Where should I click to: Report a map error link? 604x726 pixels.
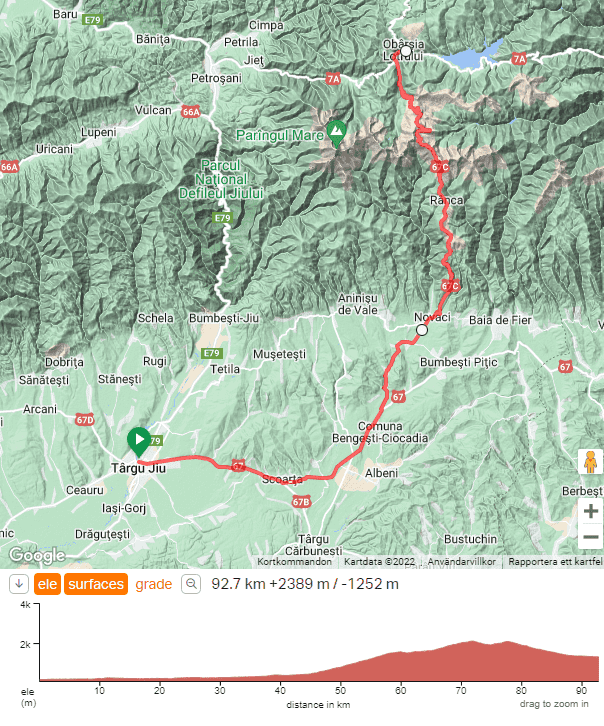pos(555,562)
